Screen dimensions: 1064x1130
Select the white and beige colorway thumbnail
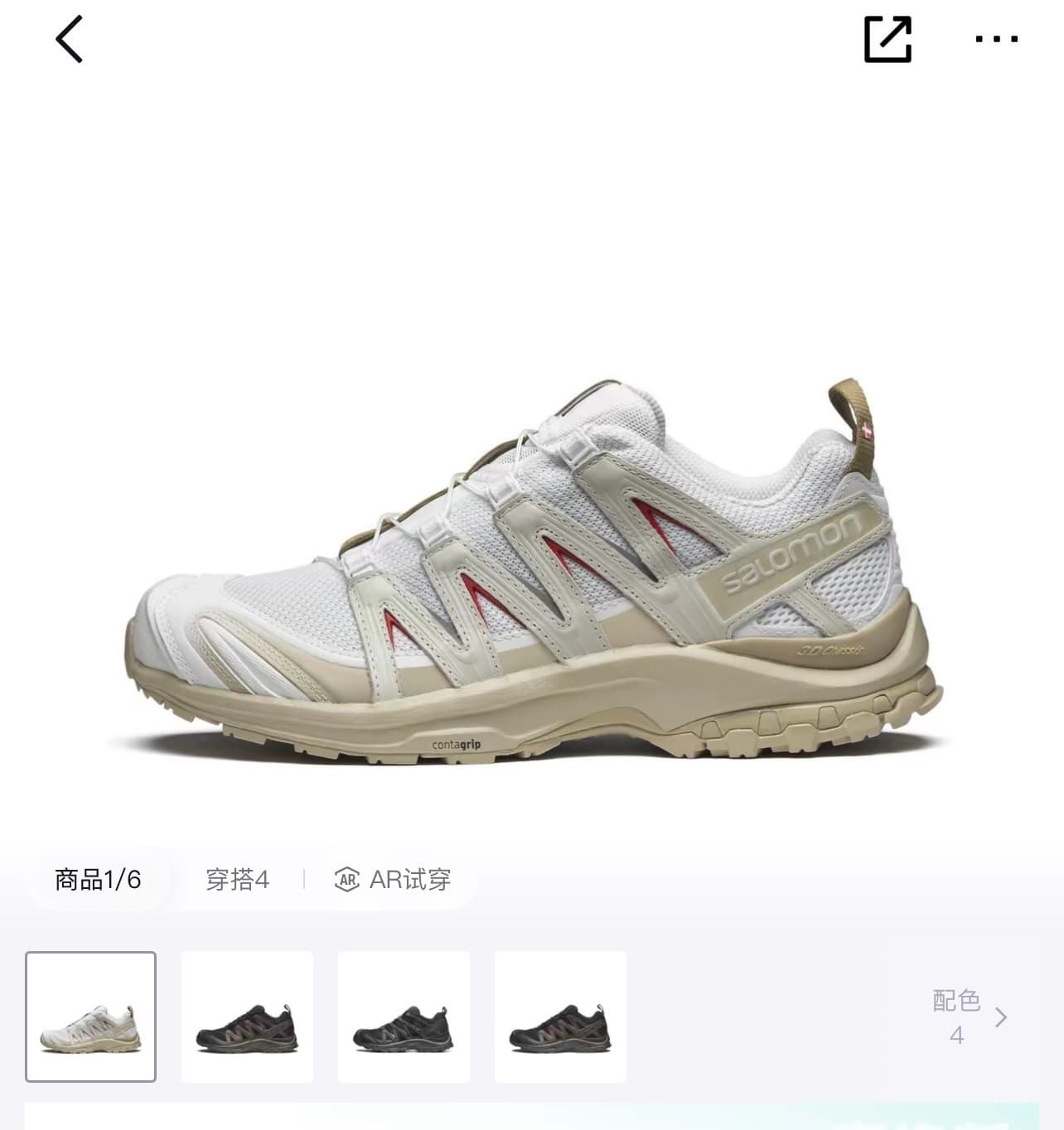pos(91,1017)
